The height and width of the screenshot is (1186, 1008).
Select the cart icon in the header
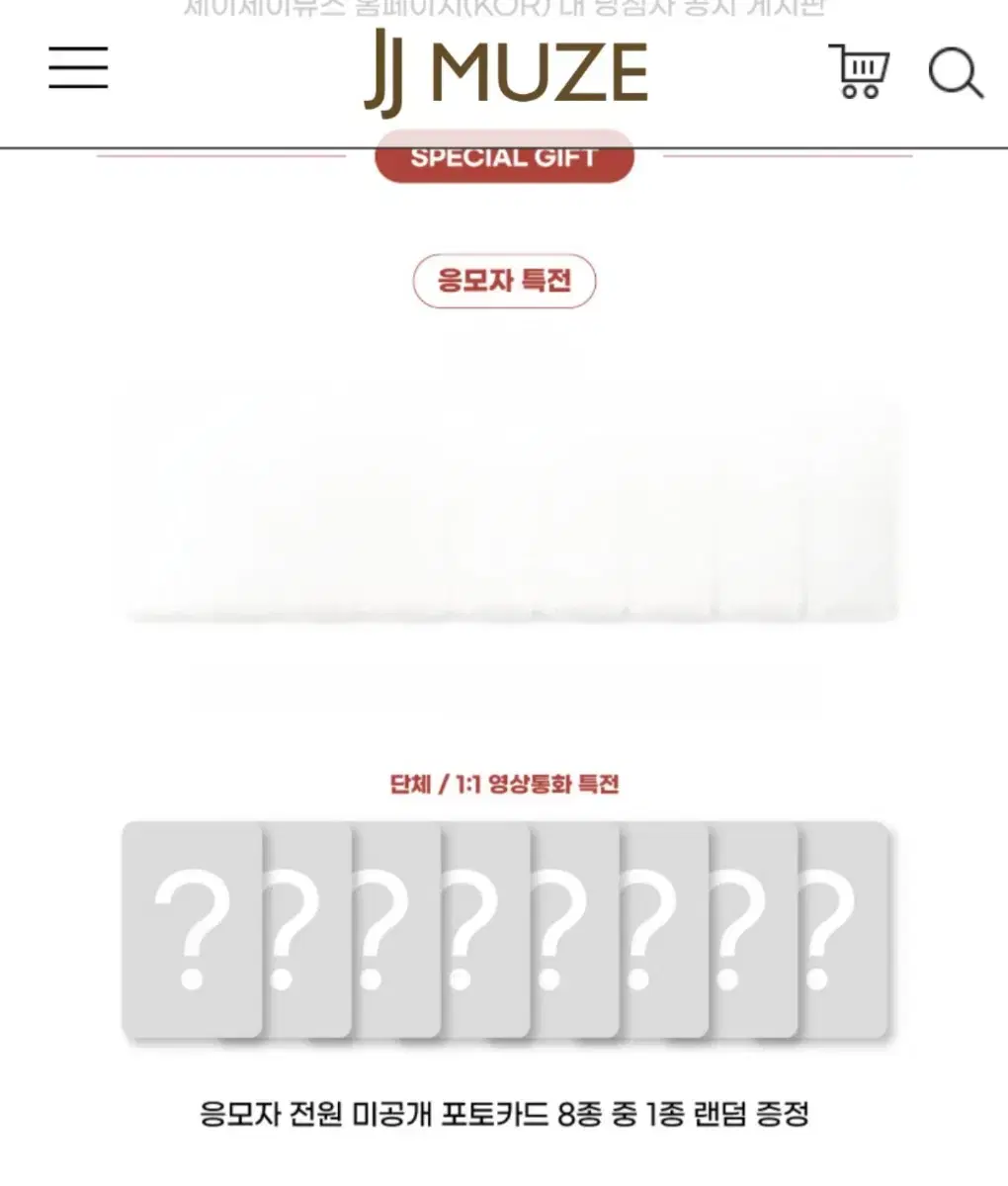[x=858, y=70]
